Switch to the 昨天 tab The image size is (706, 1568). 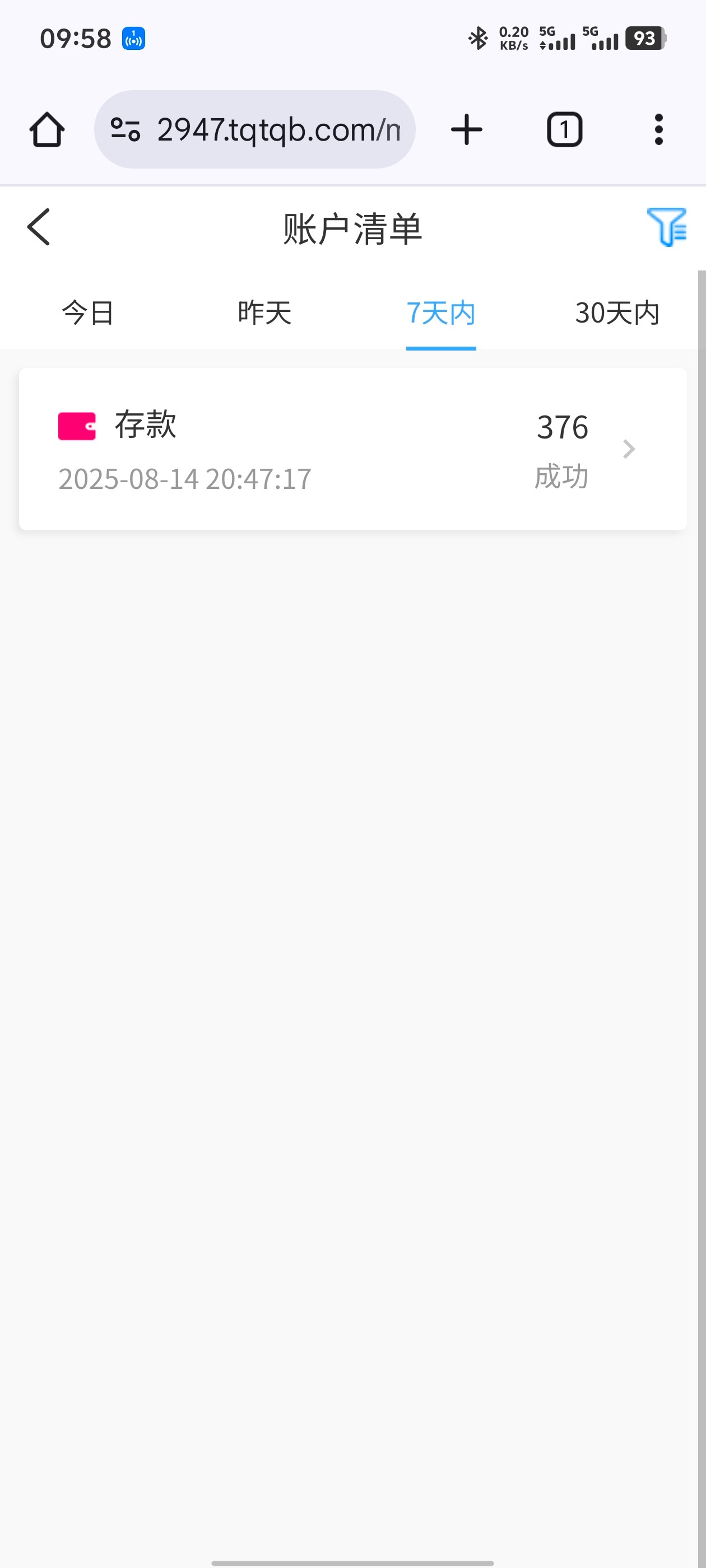tap(264, 313)
